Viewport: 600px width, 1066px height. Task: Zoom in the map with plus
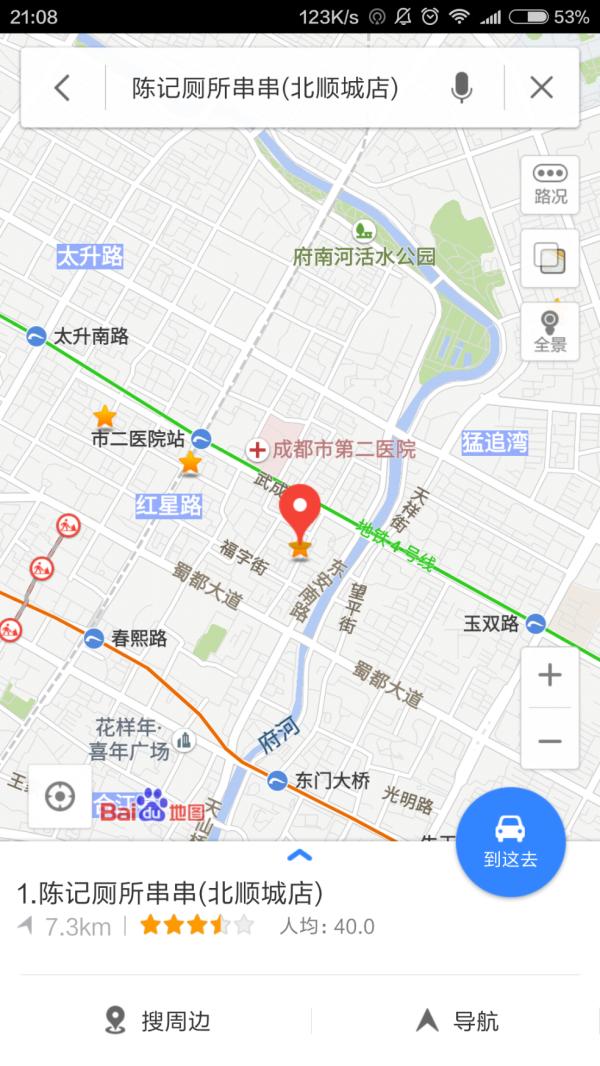(x=550, y=676)
